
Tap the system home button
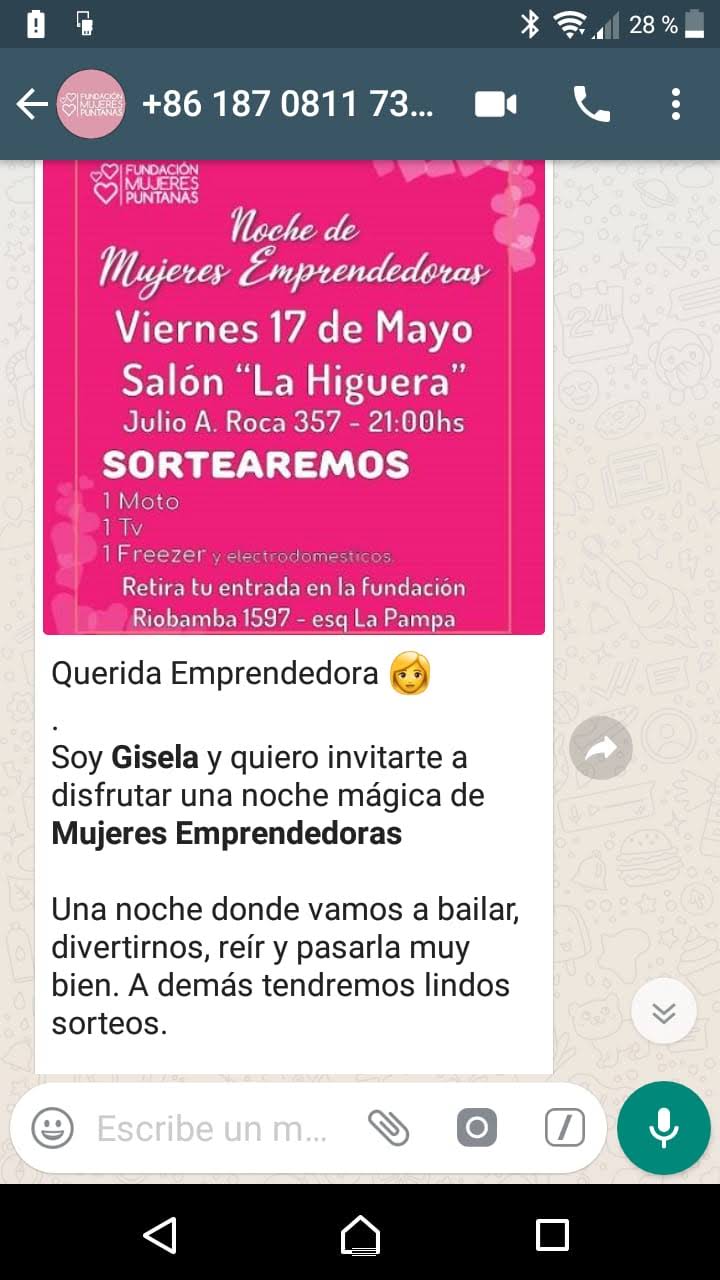pyautogui.click(x=360, y=1235)
